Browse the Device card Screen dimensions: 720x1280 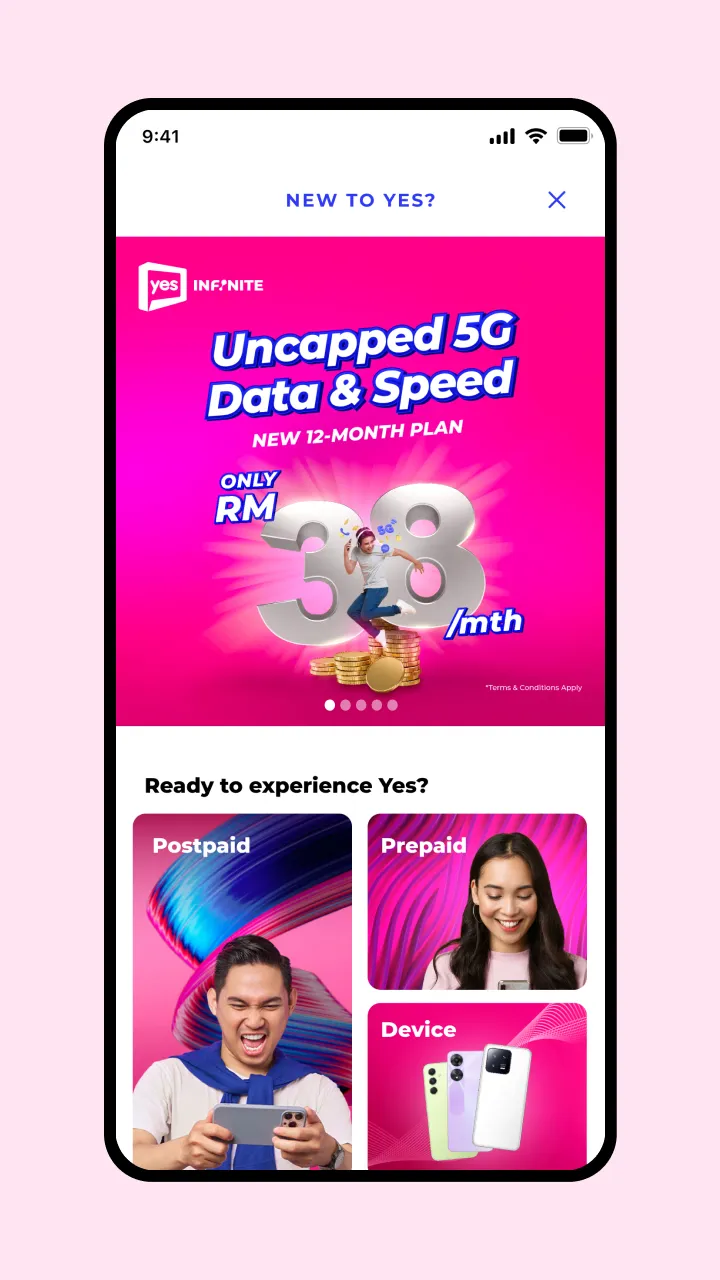point(477,1085)
